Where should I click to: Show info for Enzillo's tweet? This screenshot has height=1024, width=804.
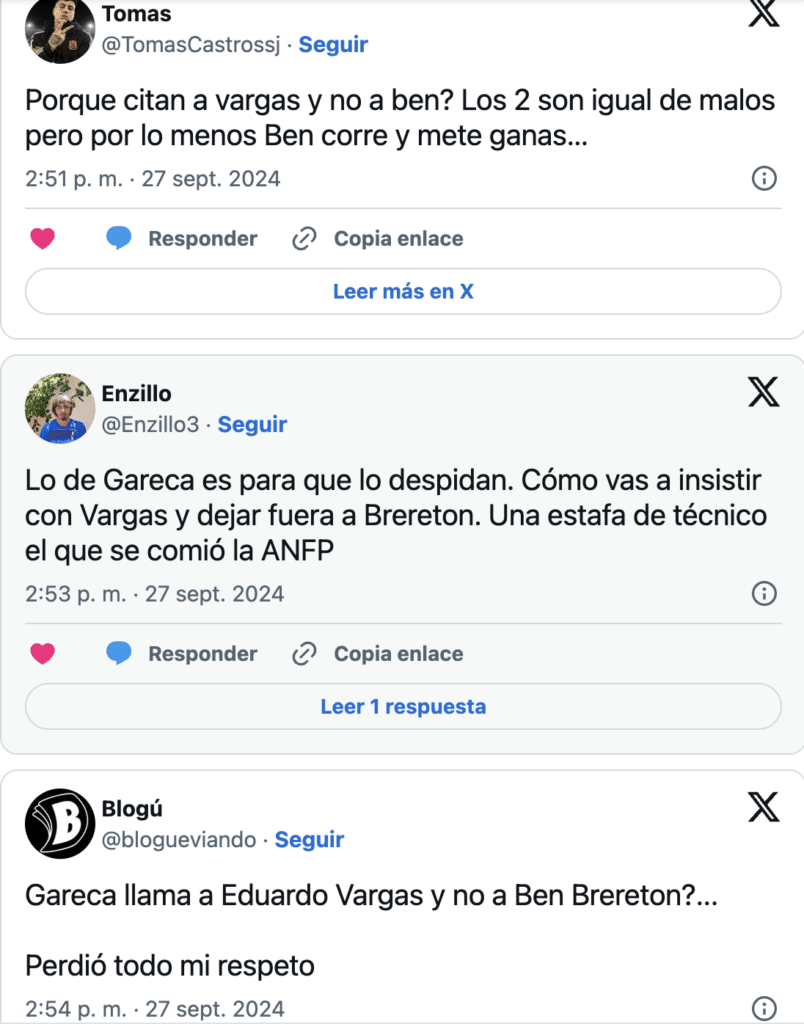(x=763, y=594)
